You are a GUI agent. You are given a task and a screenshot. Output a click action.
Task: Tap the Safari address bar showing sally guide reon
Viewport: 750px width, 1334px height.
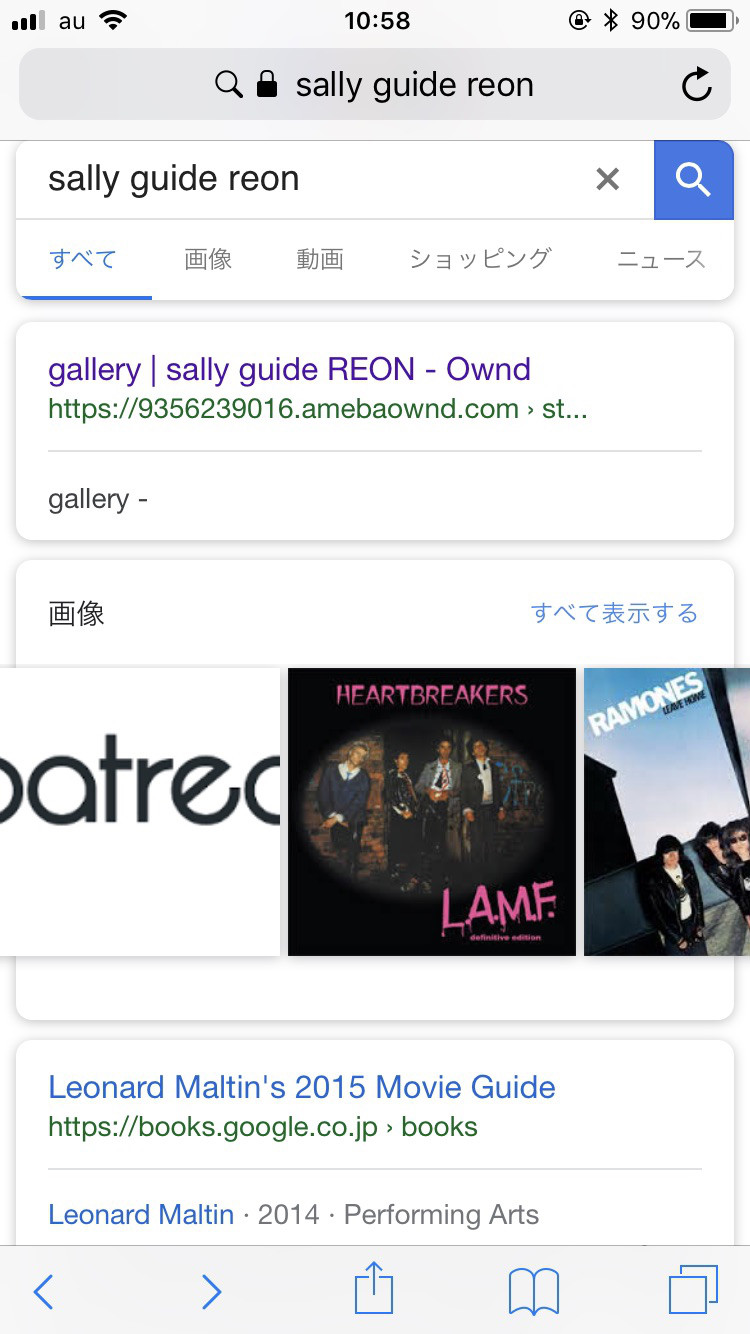point(375,85)
